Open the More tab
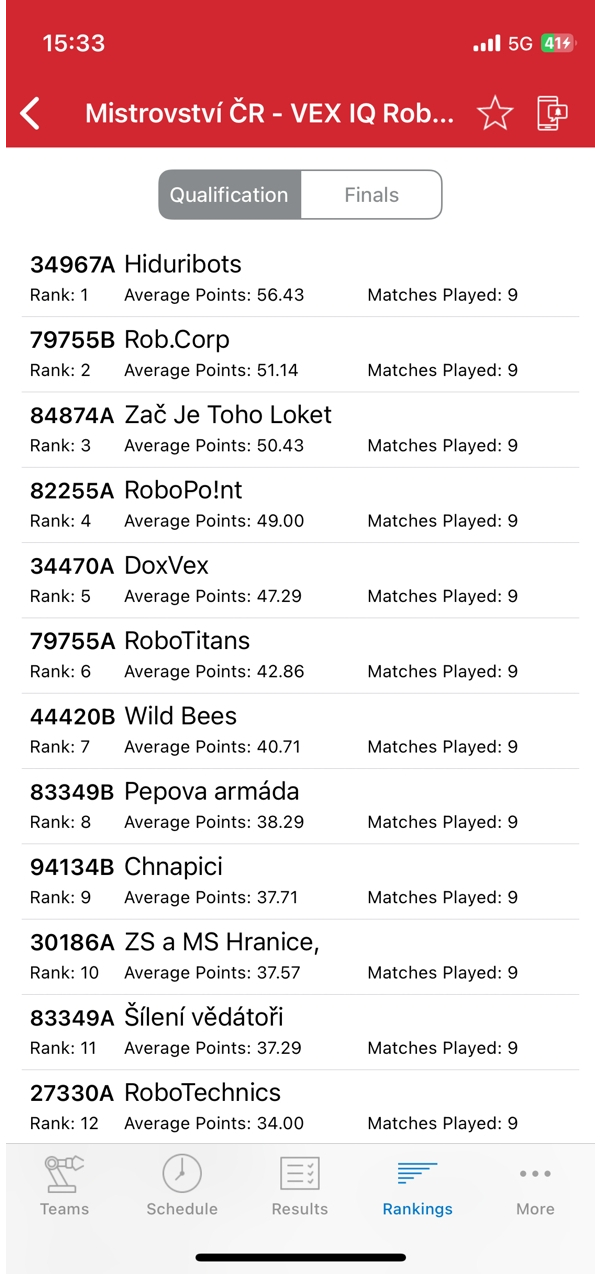This screenshot has height=1274, width=600. pos(535,1186)
